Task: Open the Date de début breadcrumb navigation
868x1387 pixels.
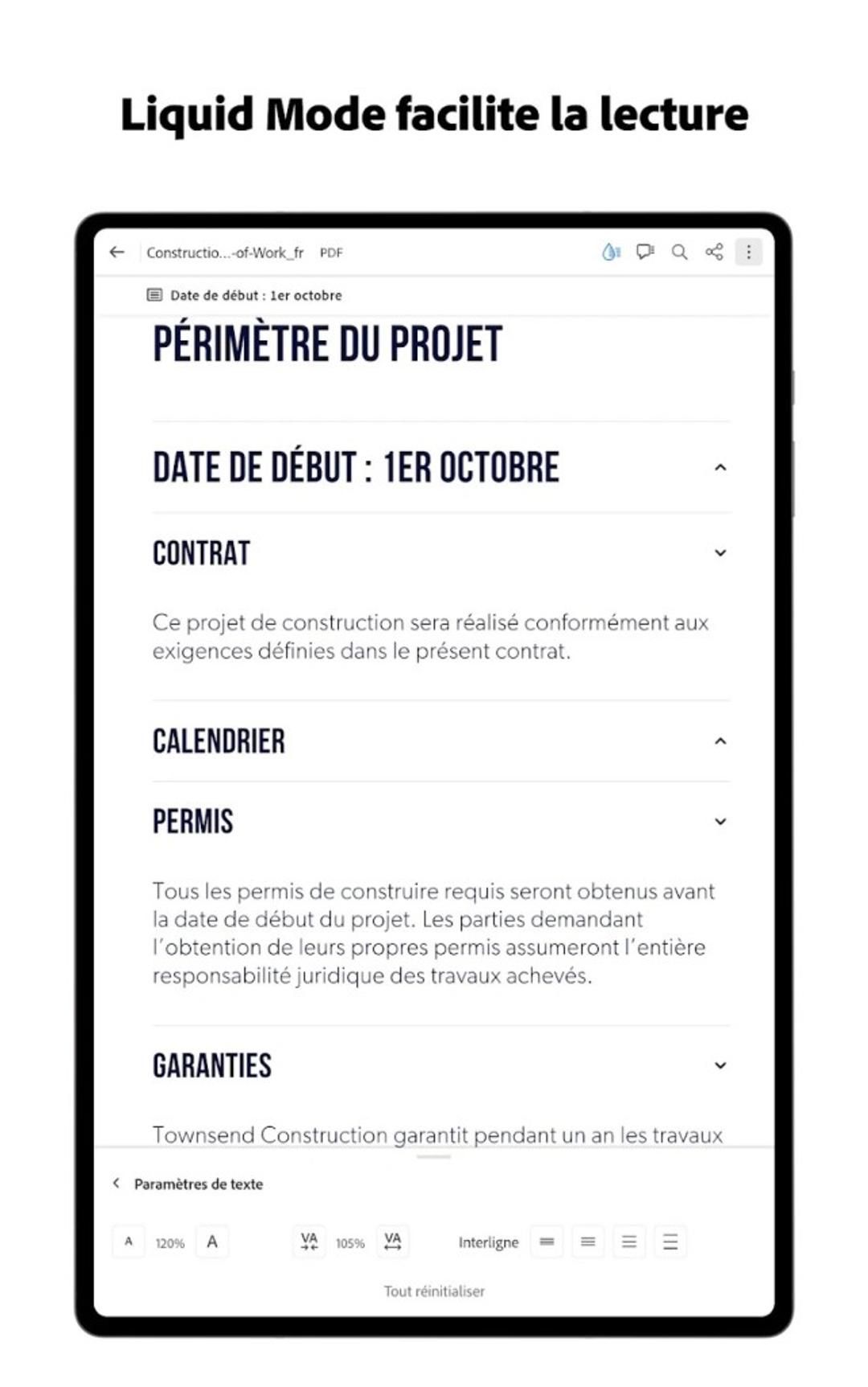Action: pos(256,294)
